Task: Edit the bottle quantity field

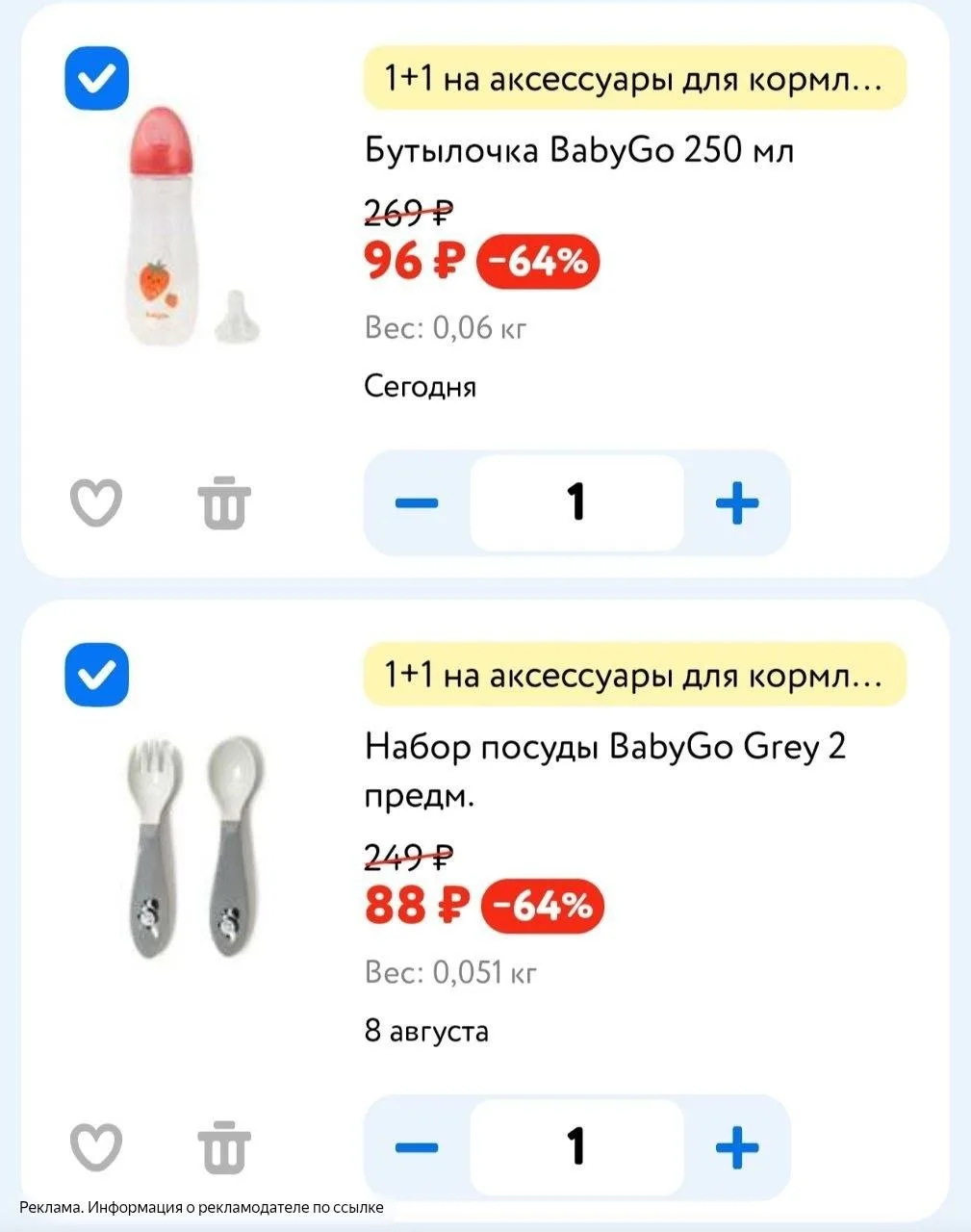Action: pyautogui.click(x=576, y=502)
